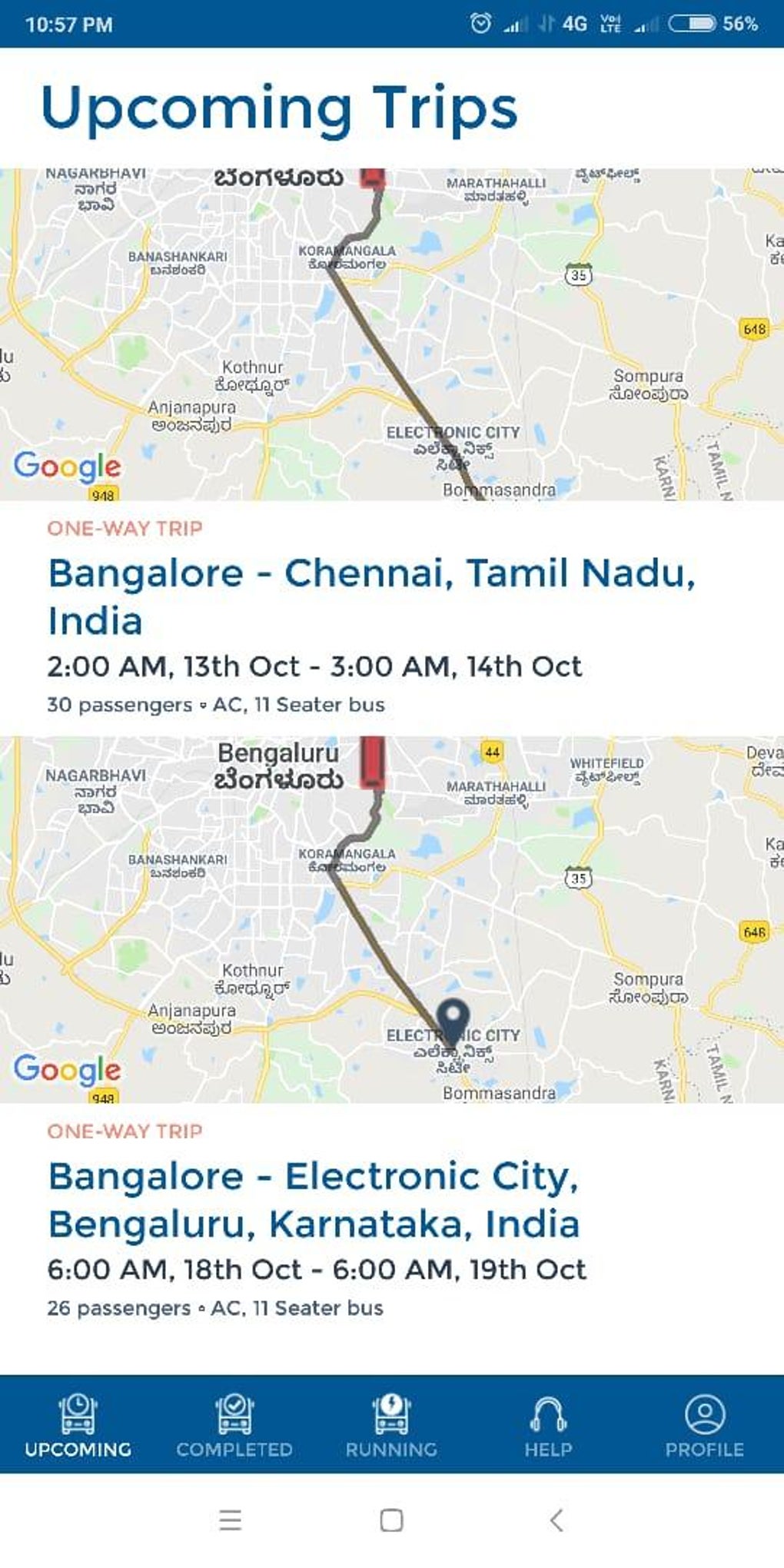Go to the Profile tab
The width and height of the screenshot is (784, 1568).
tap(704, 1425)
